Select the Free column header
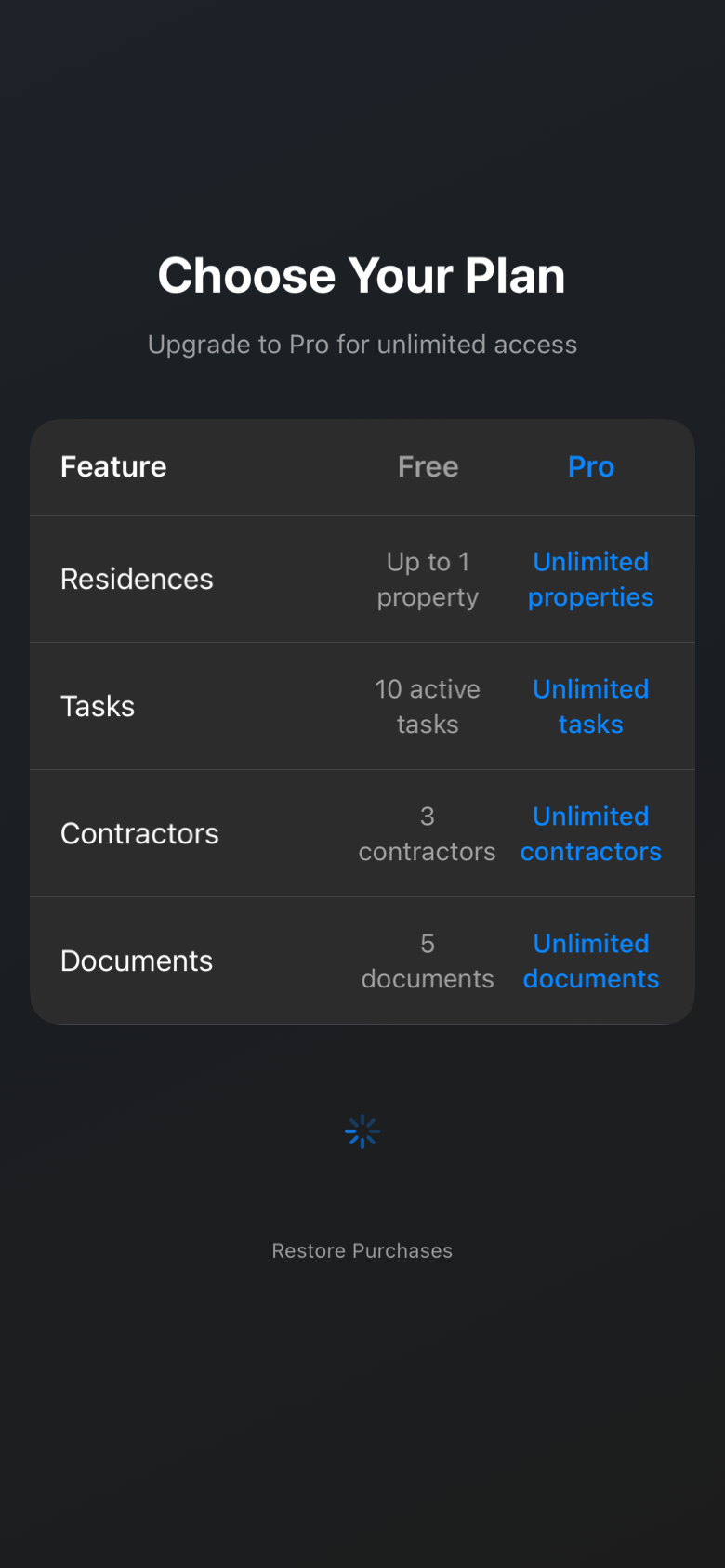Viewport: 725px width, 1568px height. (x=428, y=466)
